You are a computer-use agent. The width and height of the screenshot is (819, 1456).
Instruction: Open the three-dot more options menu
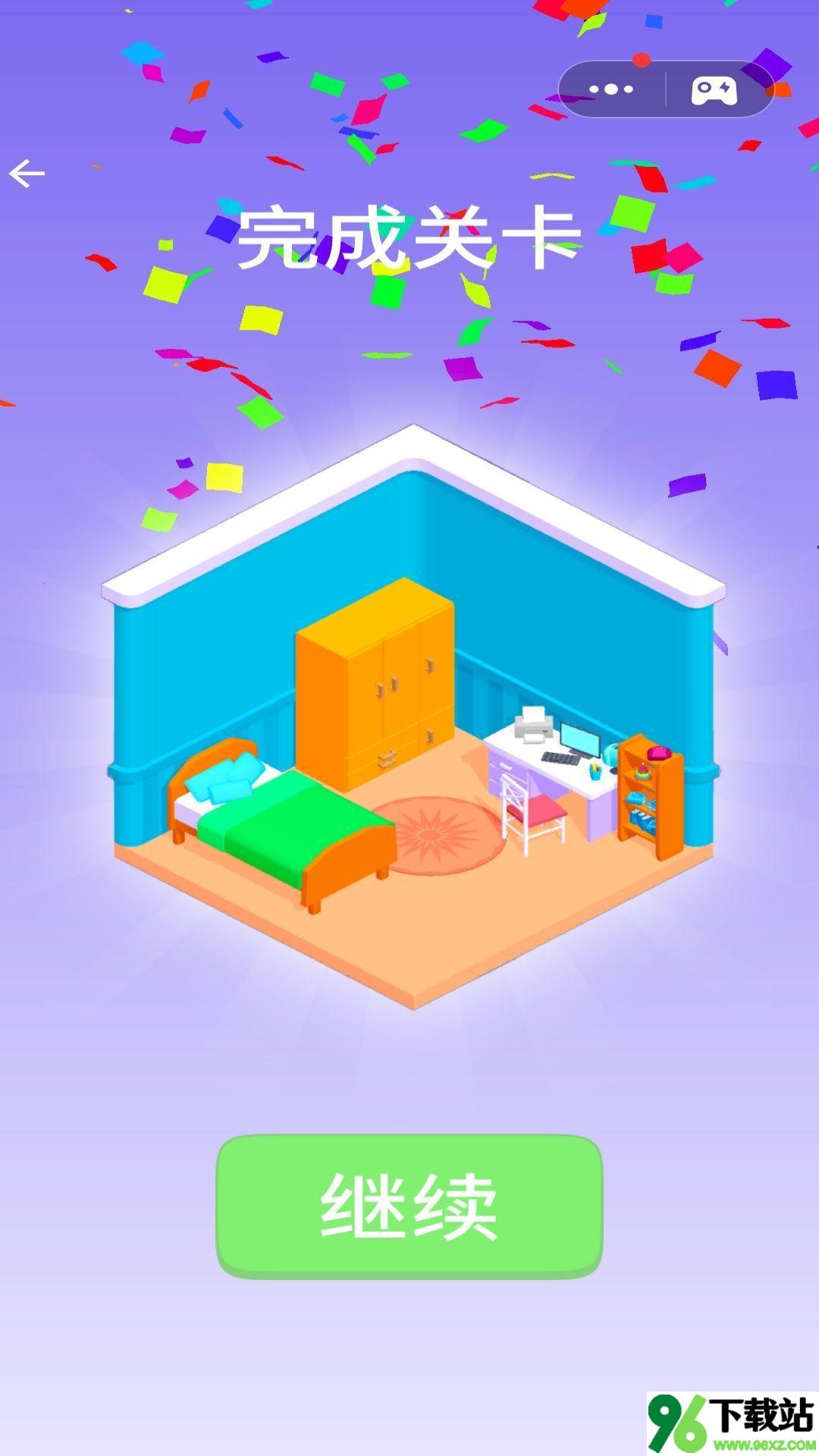pos(611,89)
